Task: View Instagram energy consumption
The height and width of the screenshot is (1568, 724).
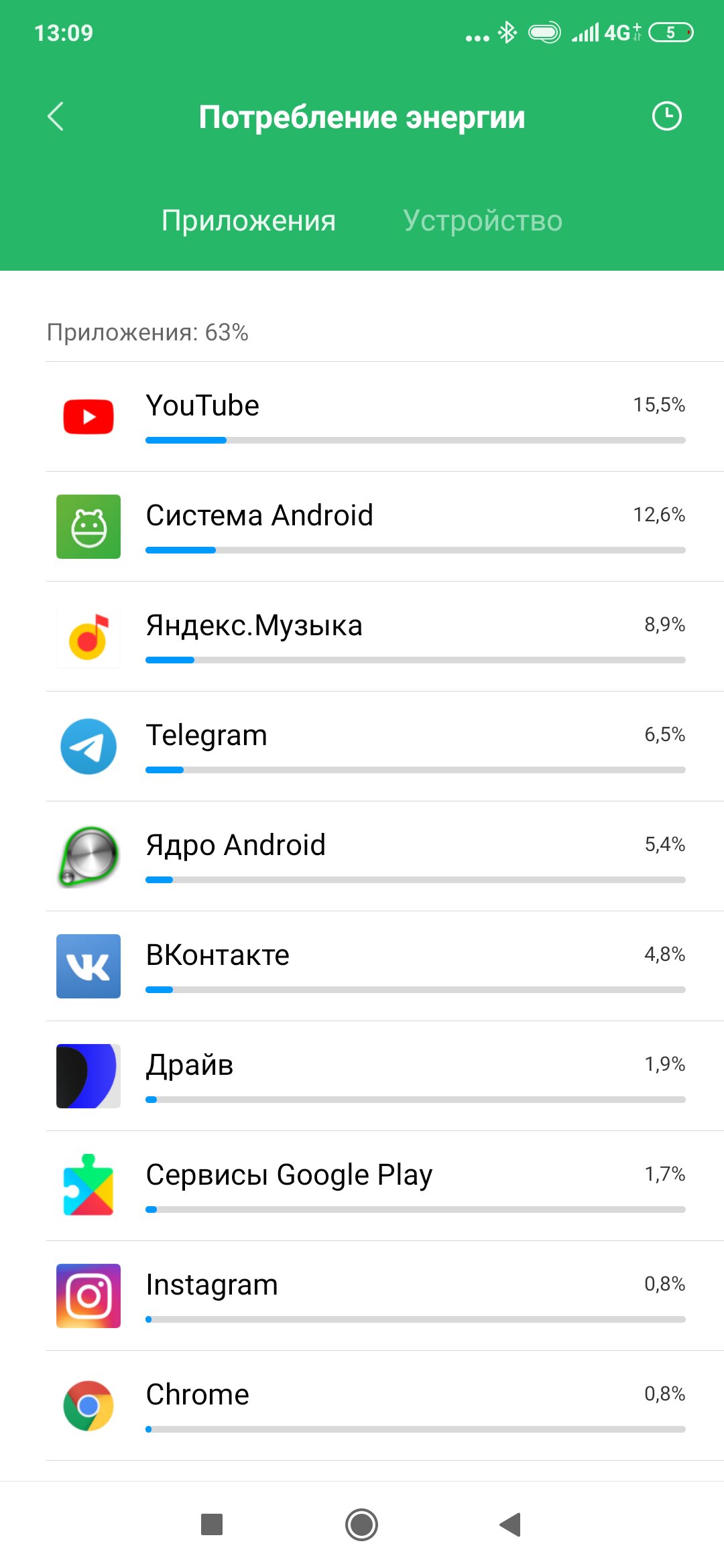Action: pos(385,1296)
